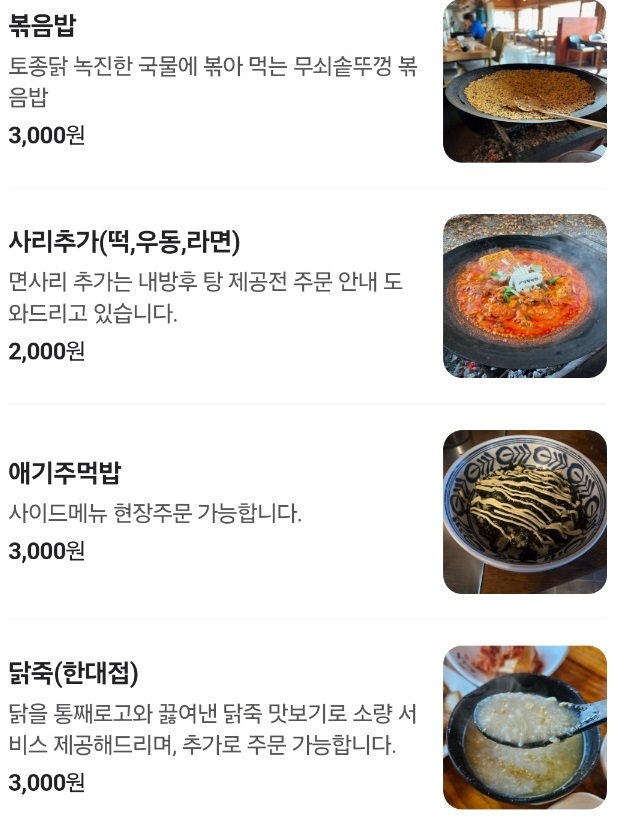
Task: Tap the 닭죽 porridge photo
Action: click(524, 727)
